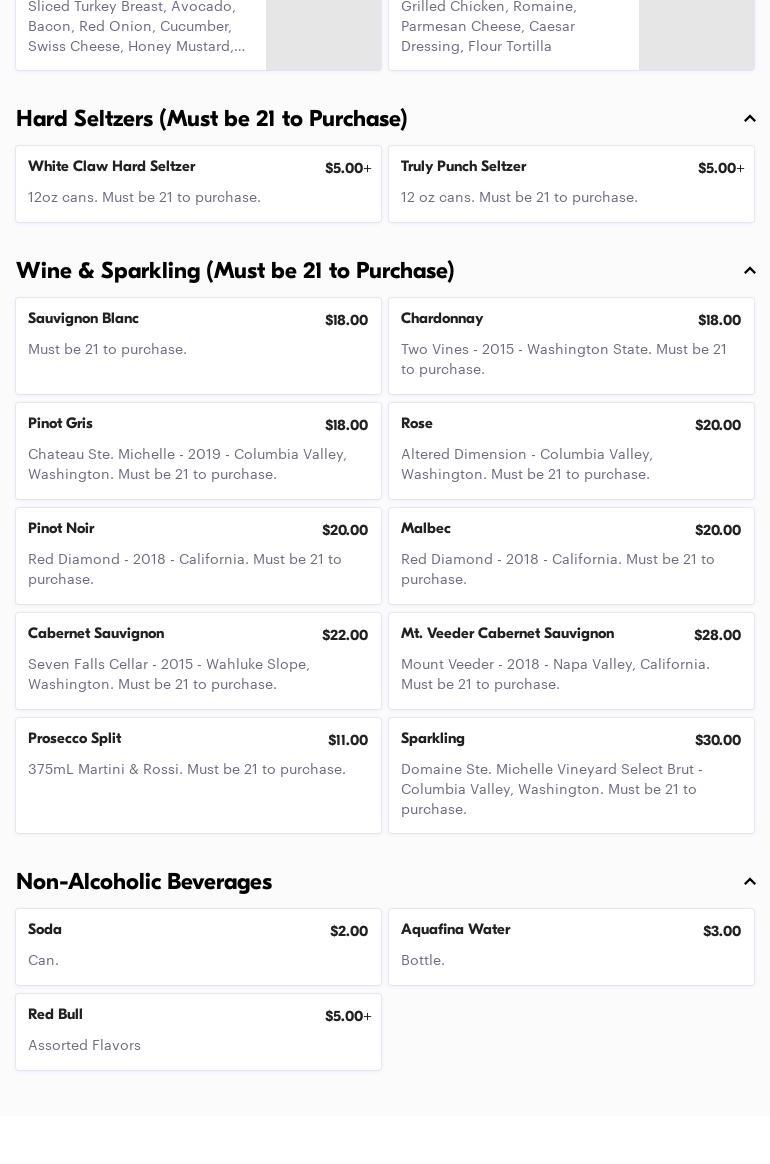The image size is (770, 1164).
Task: Select the Truly Punch Seltzer card
Action: pyautogui.click(x=571, y=184)
